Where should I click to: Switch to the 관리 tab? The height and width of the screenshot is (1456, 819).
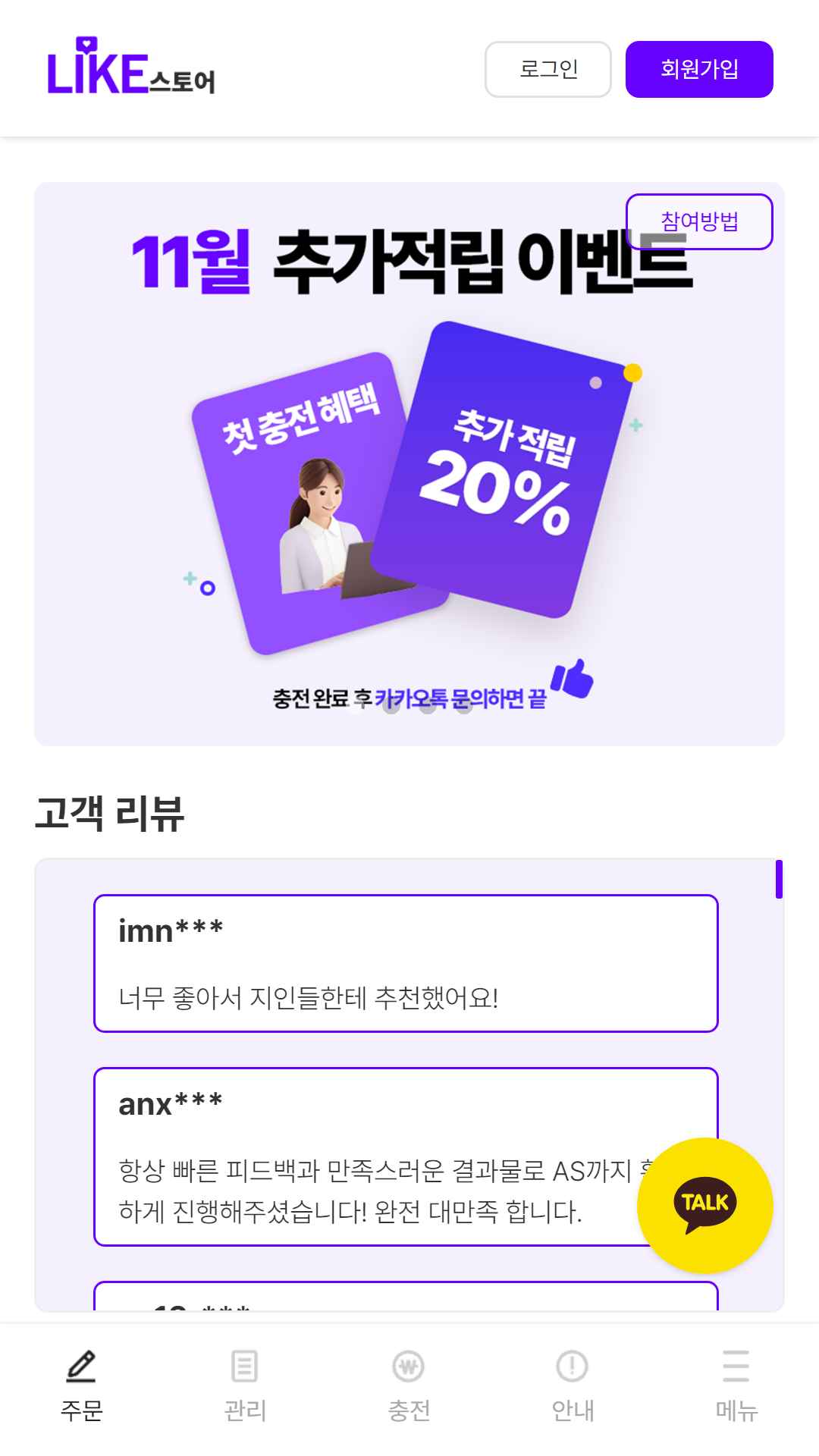(x=245, y=1386)
